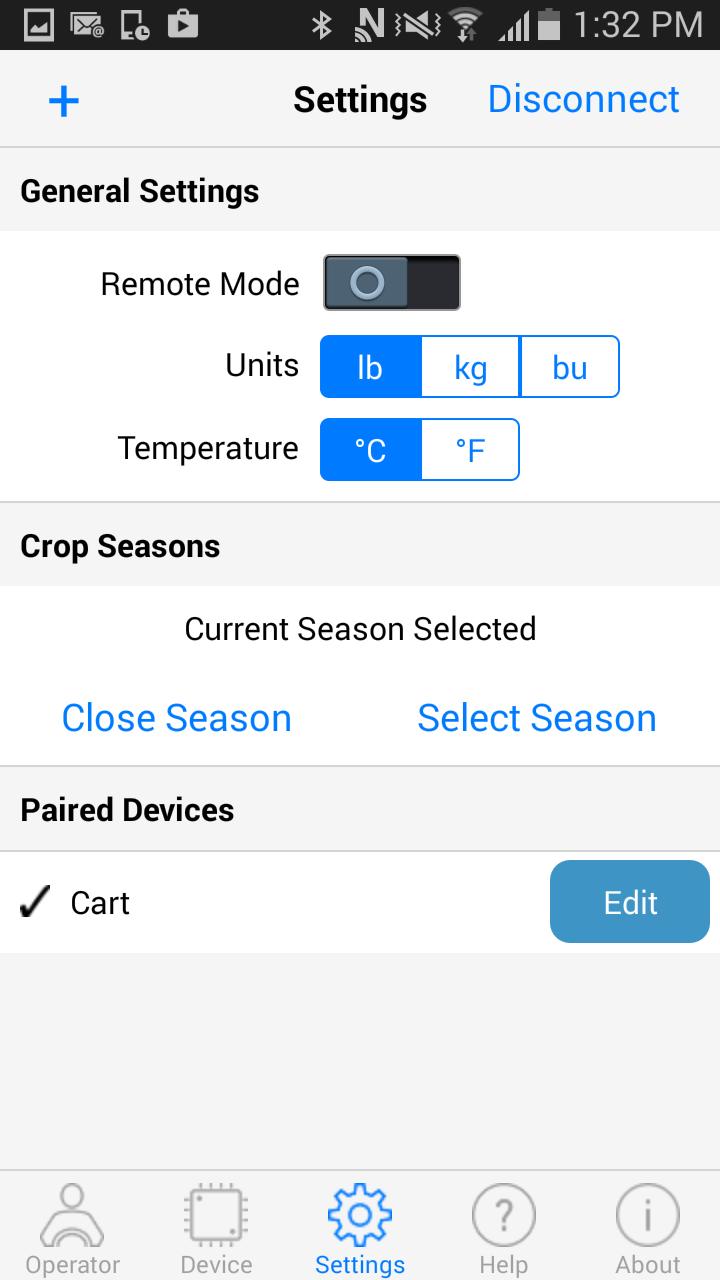The height and width of the screenshot is (1280, 720).
Task: Open Select Season
Action: pyautogui.click(x=537, y=718)
